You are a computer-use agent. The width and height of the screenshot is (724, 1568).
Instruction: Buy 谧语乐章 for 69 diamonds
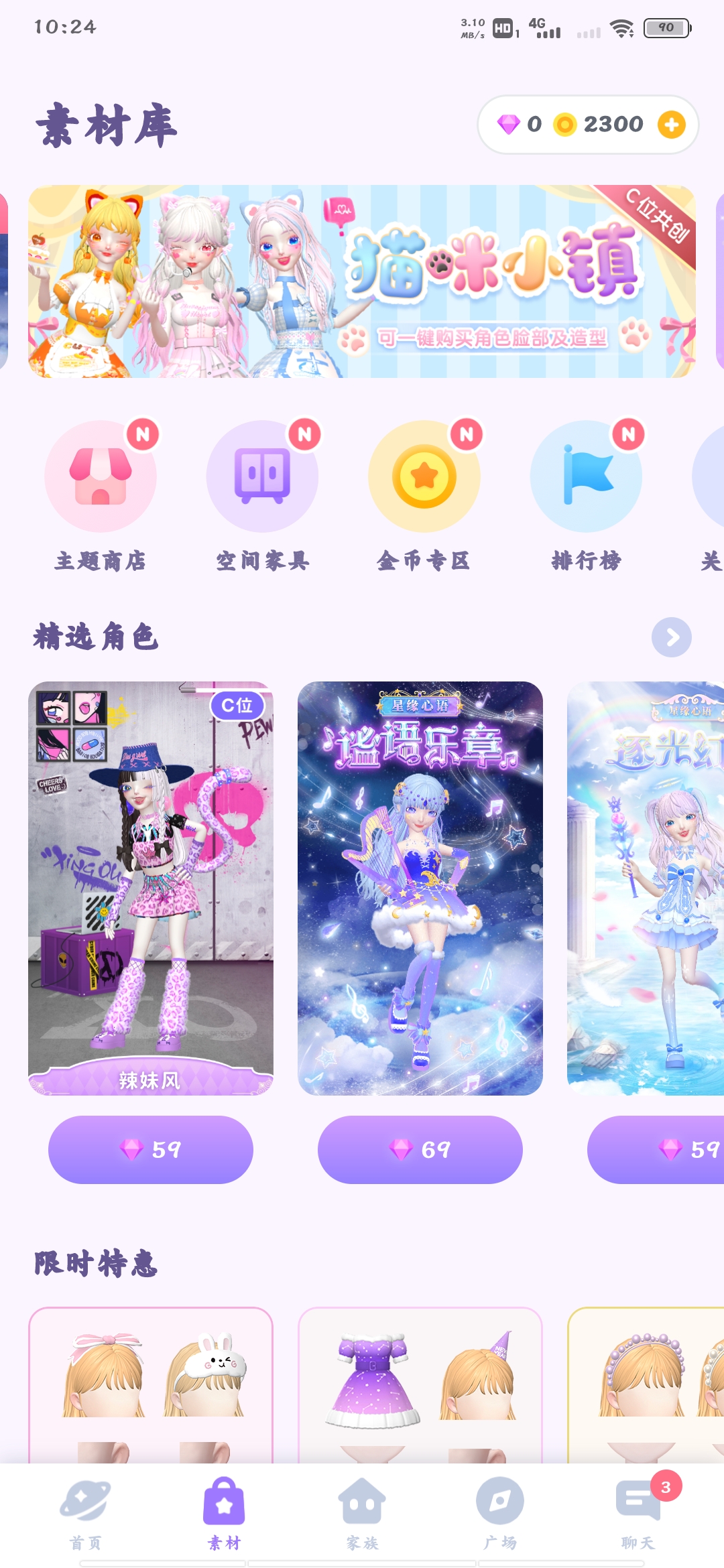[420, 1150]
